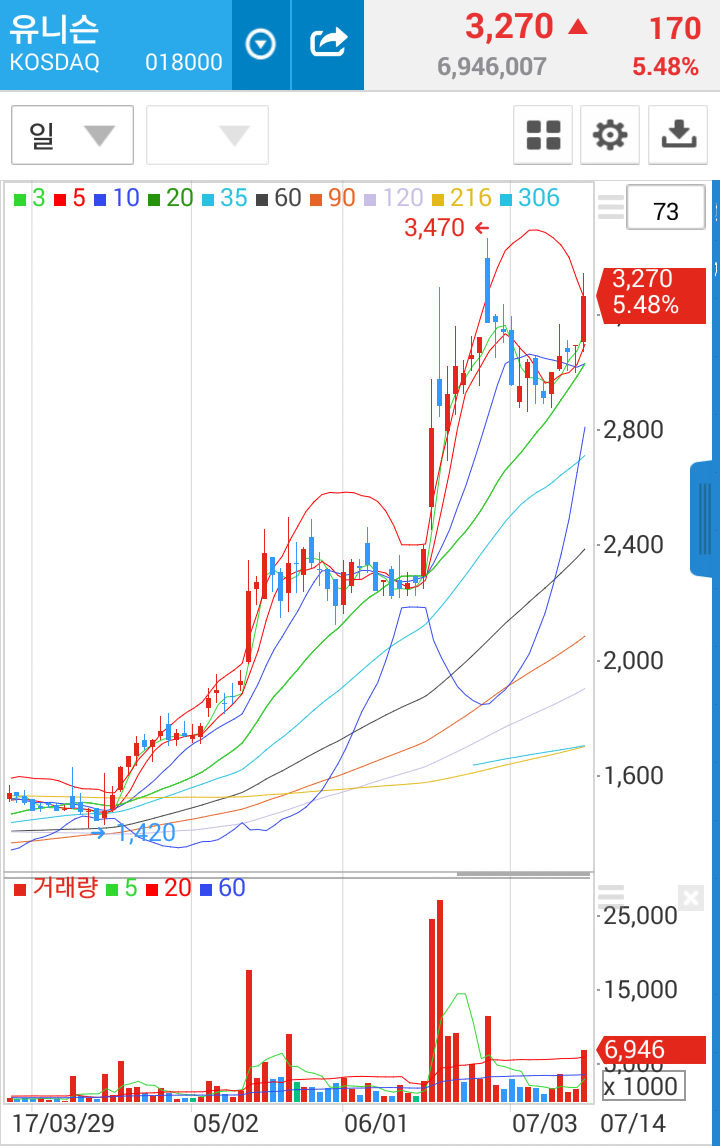
Task: Open the chart settings gear icon
Action: (610, 136)
